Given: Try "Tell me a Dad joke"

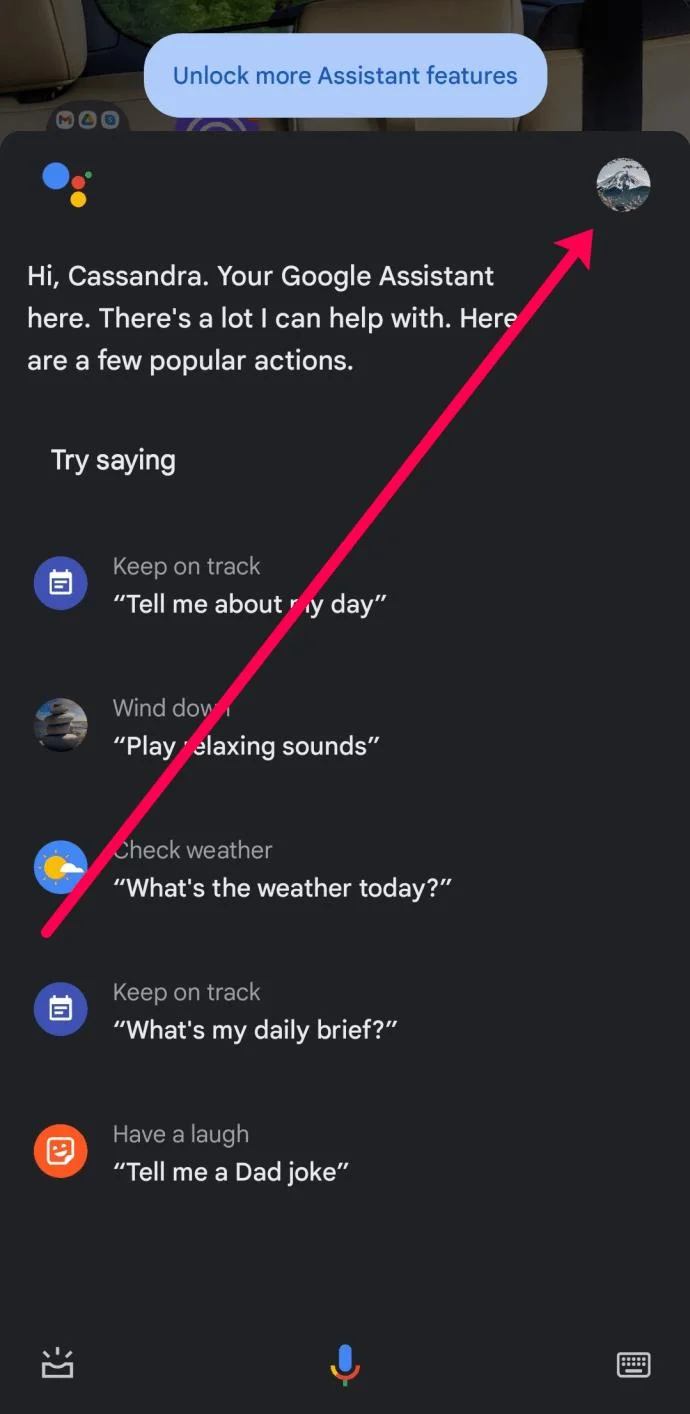Looking at the screenshot, I should point(237,1172).
